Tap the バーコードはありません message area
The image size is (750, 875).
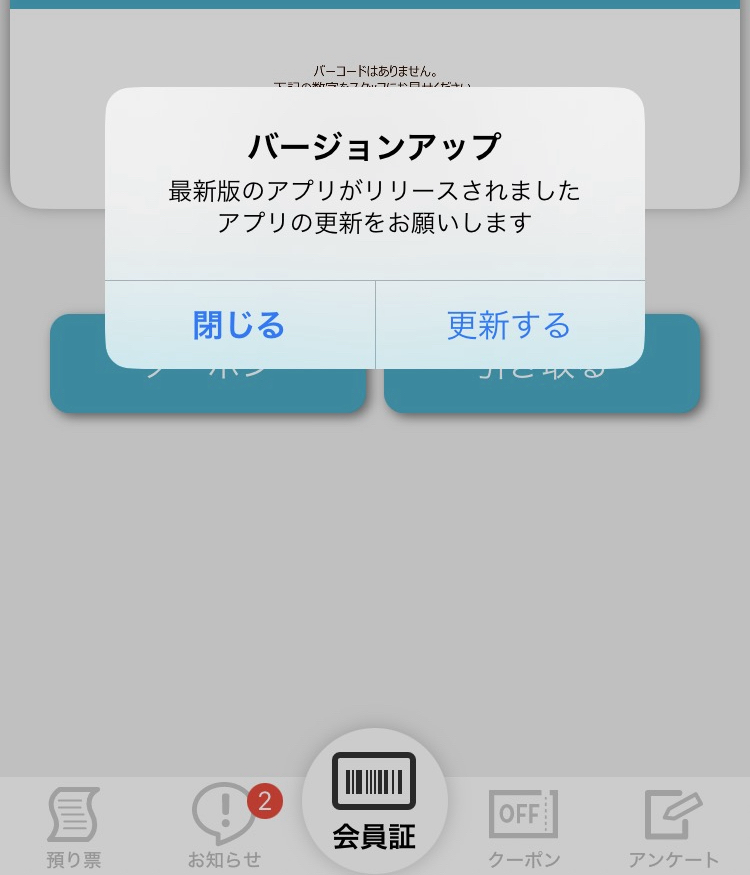tap(374, 72)
